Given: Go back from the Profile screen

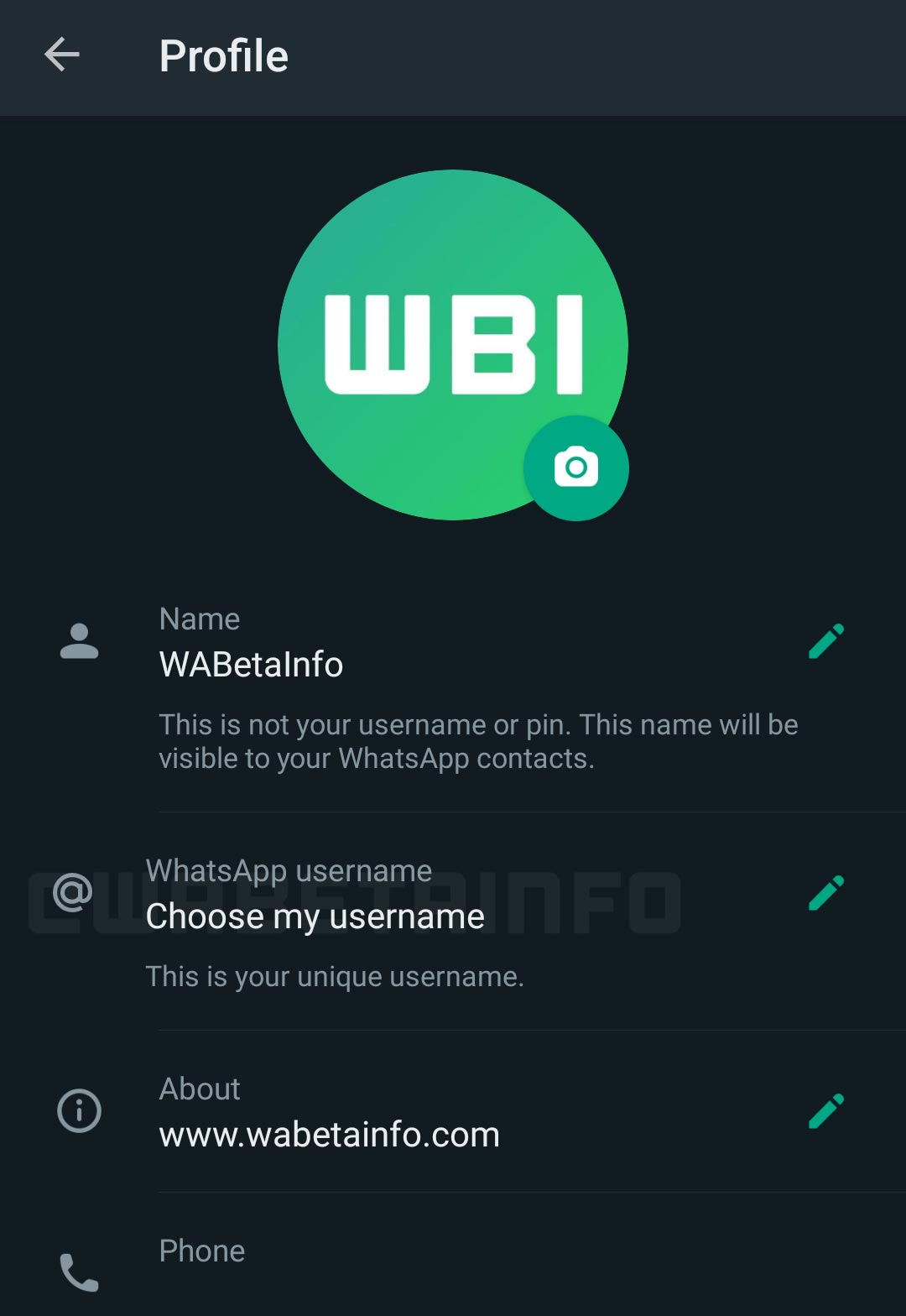Looking at the screenshot, I should tap(62, 55).
